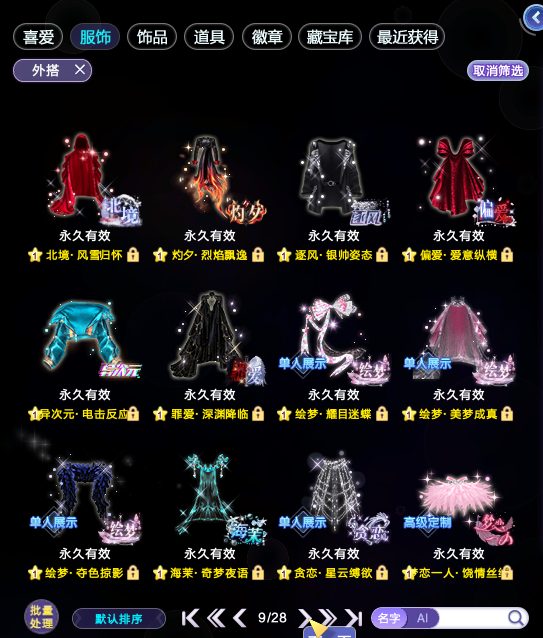Tap the search magnifier icon

516,618
